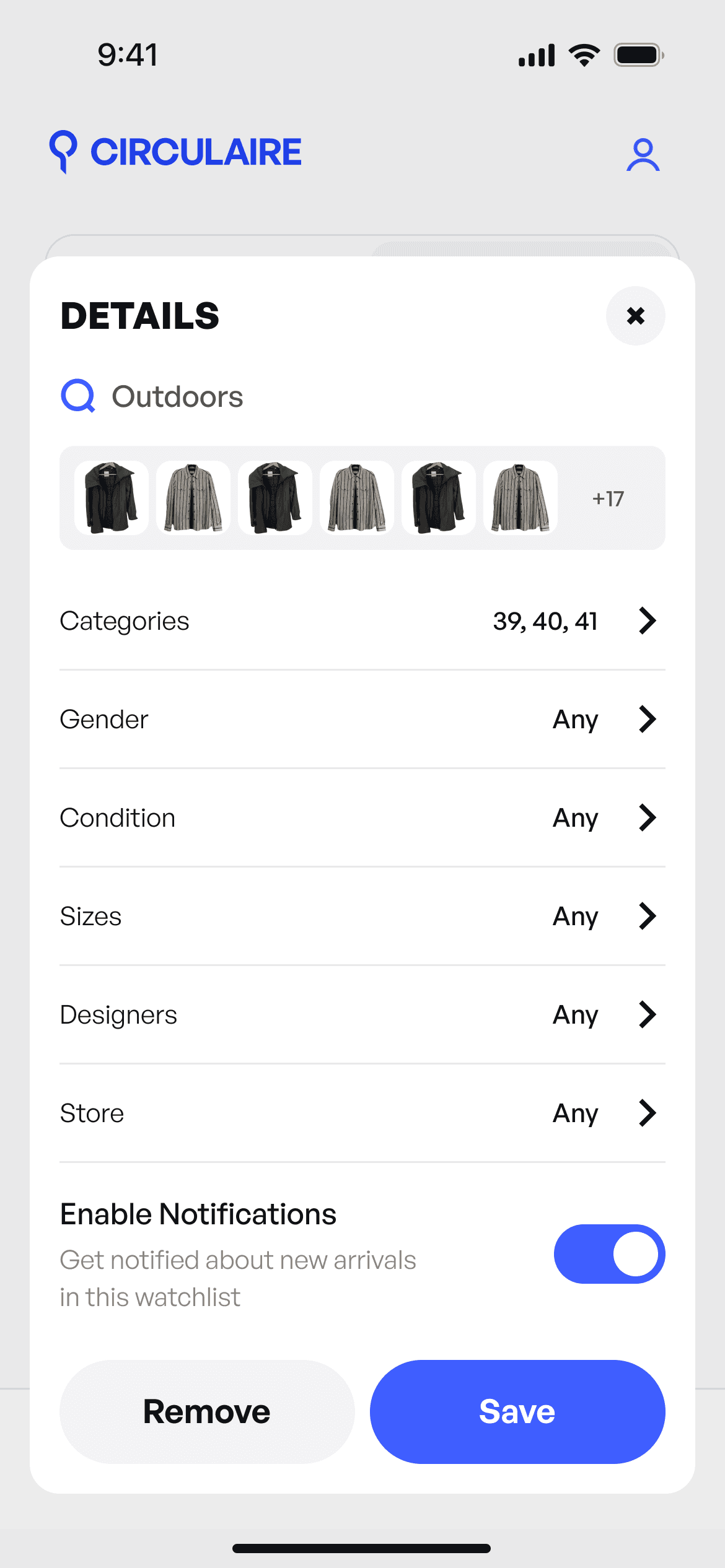Disable the Enable Notifications switch
The width and height of the screenshot is (725, 1568).
tap(609, 1254)
